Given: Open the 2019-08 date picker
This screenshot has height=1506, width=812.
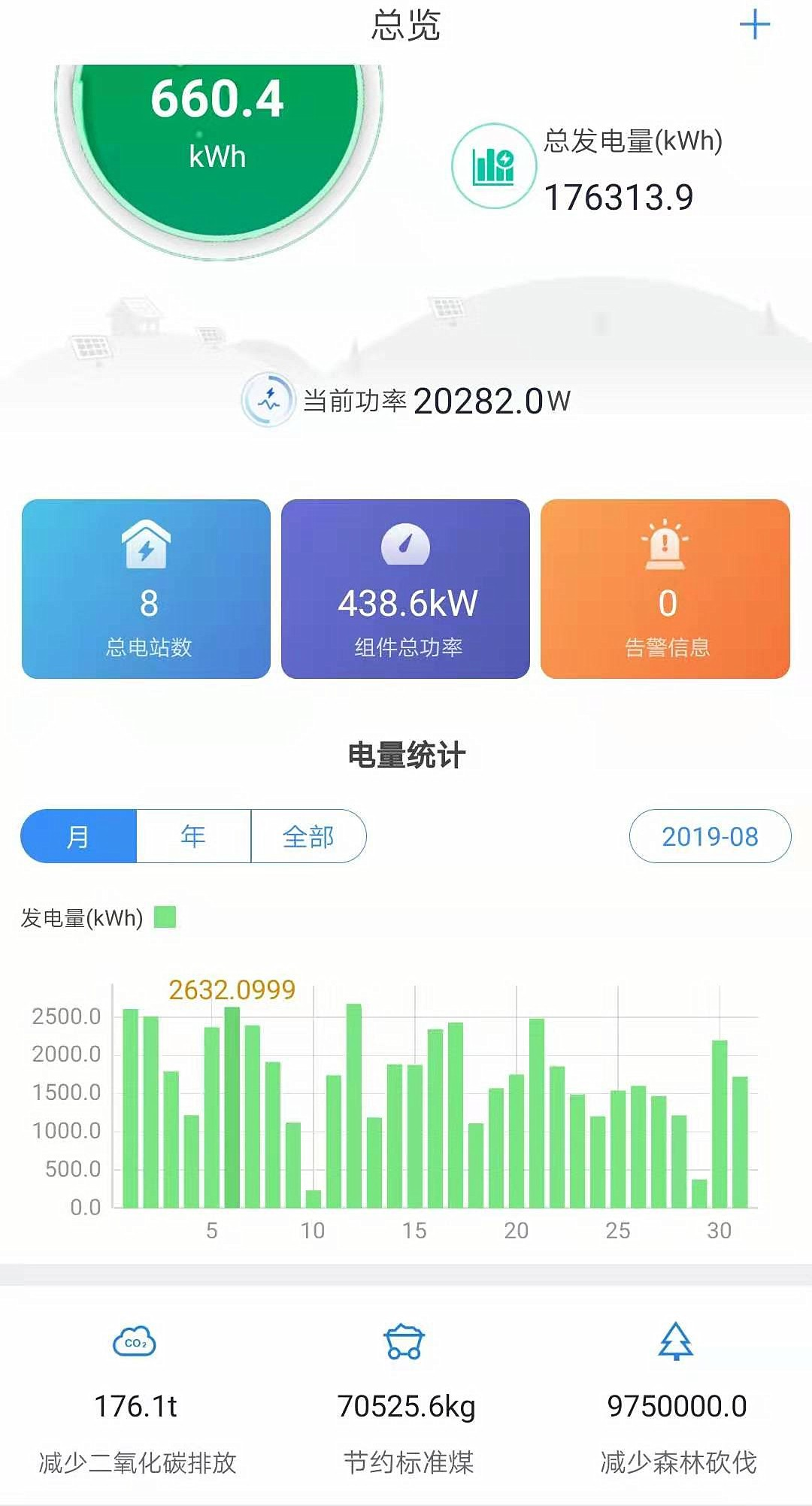Looking at the screenshot, I should coord(710,836).
